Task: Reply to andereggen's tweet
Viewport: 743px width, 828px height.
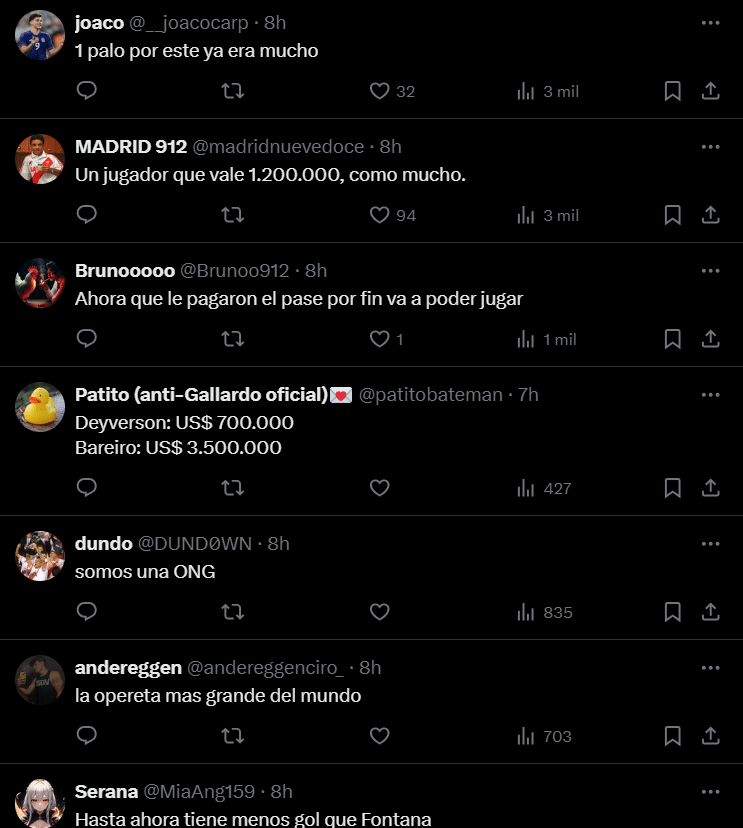Action: [87, 736]
